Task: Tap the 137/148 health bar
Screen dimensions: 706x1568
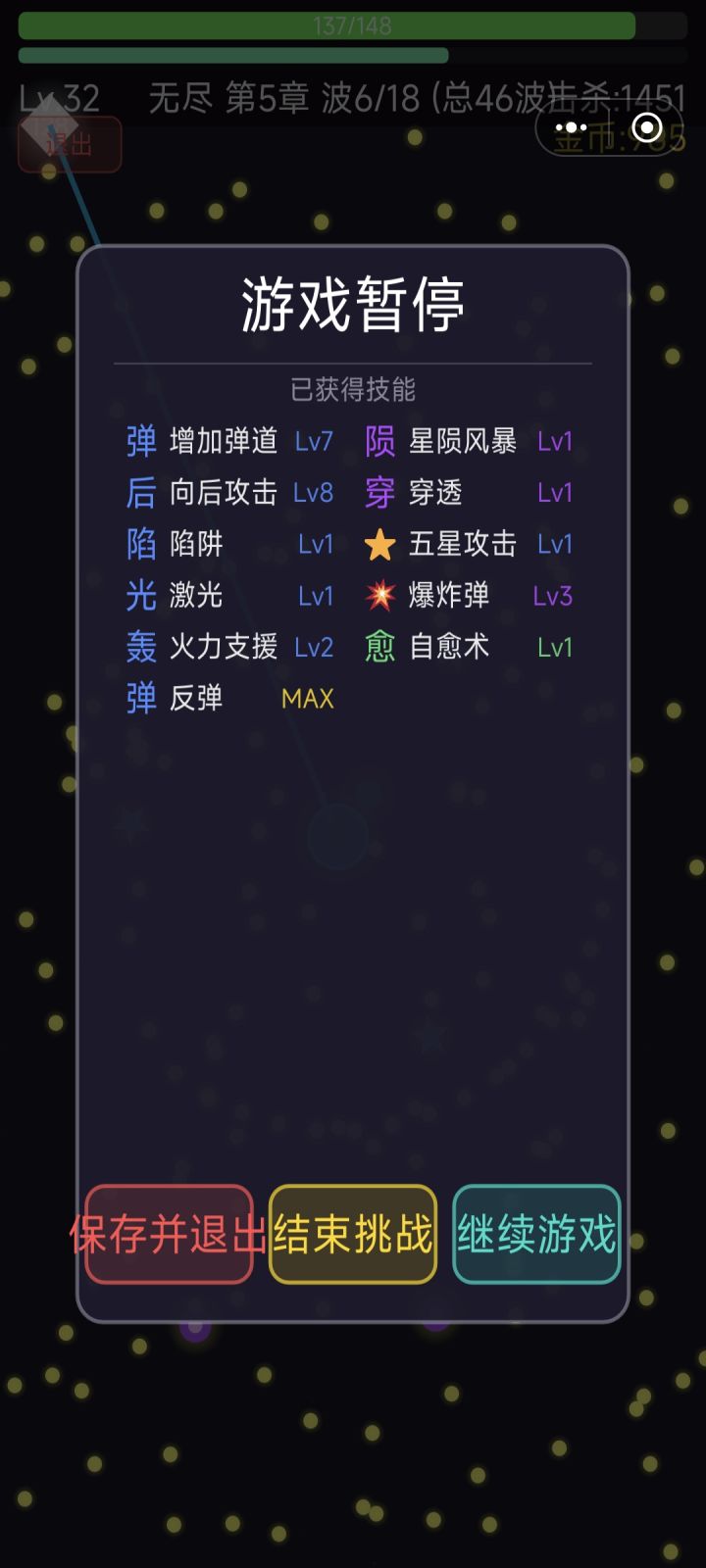Action: pos(353,25)
